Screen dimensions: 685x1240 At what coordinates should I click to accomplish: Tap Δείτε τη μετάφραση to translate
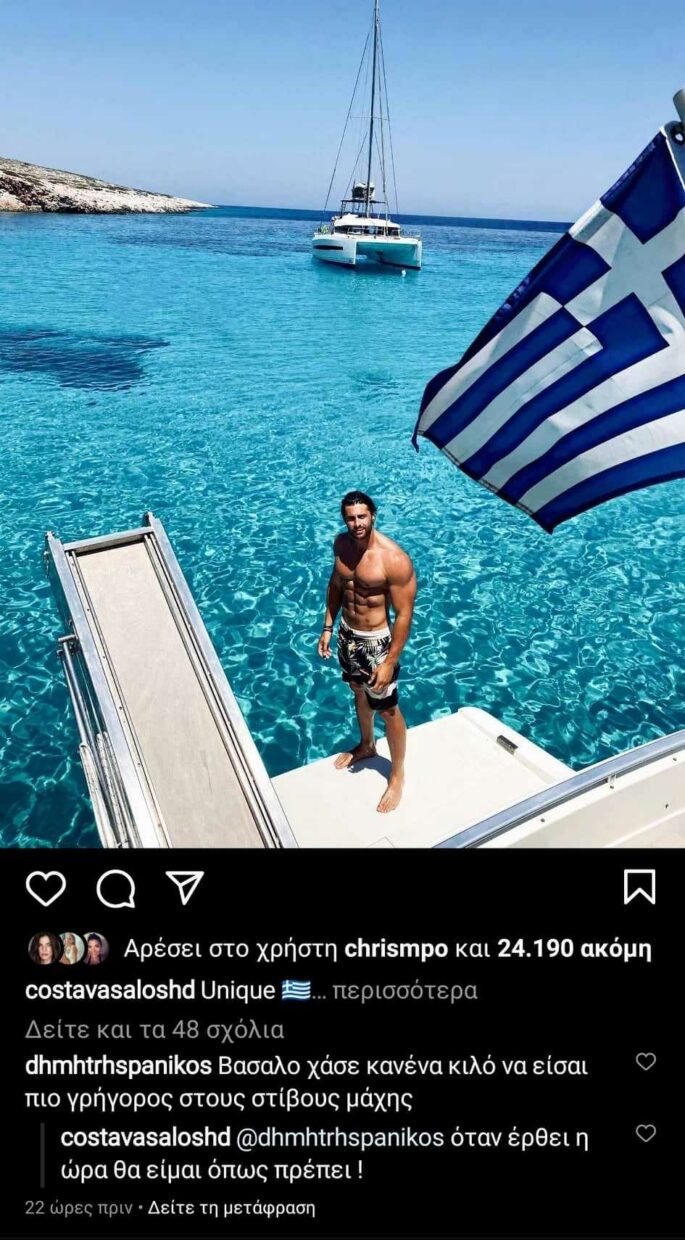pyautogui.click(x=231, y=1208)
